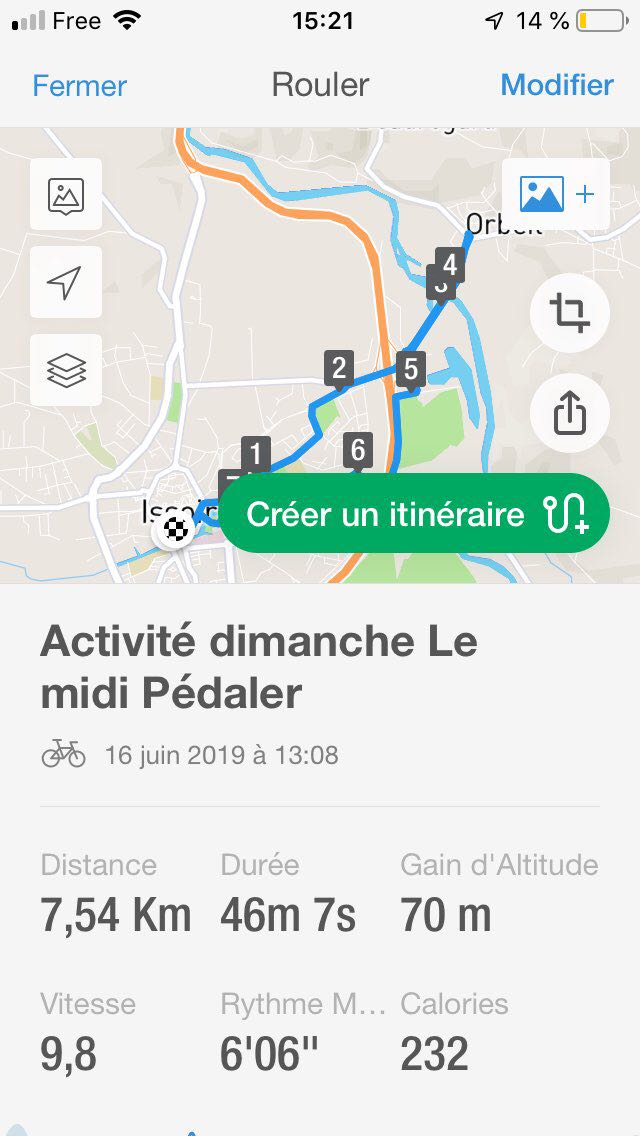This screenshot has width=640, height=1136.
Task: Crop the activity route
Action: pos(570,314)
